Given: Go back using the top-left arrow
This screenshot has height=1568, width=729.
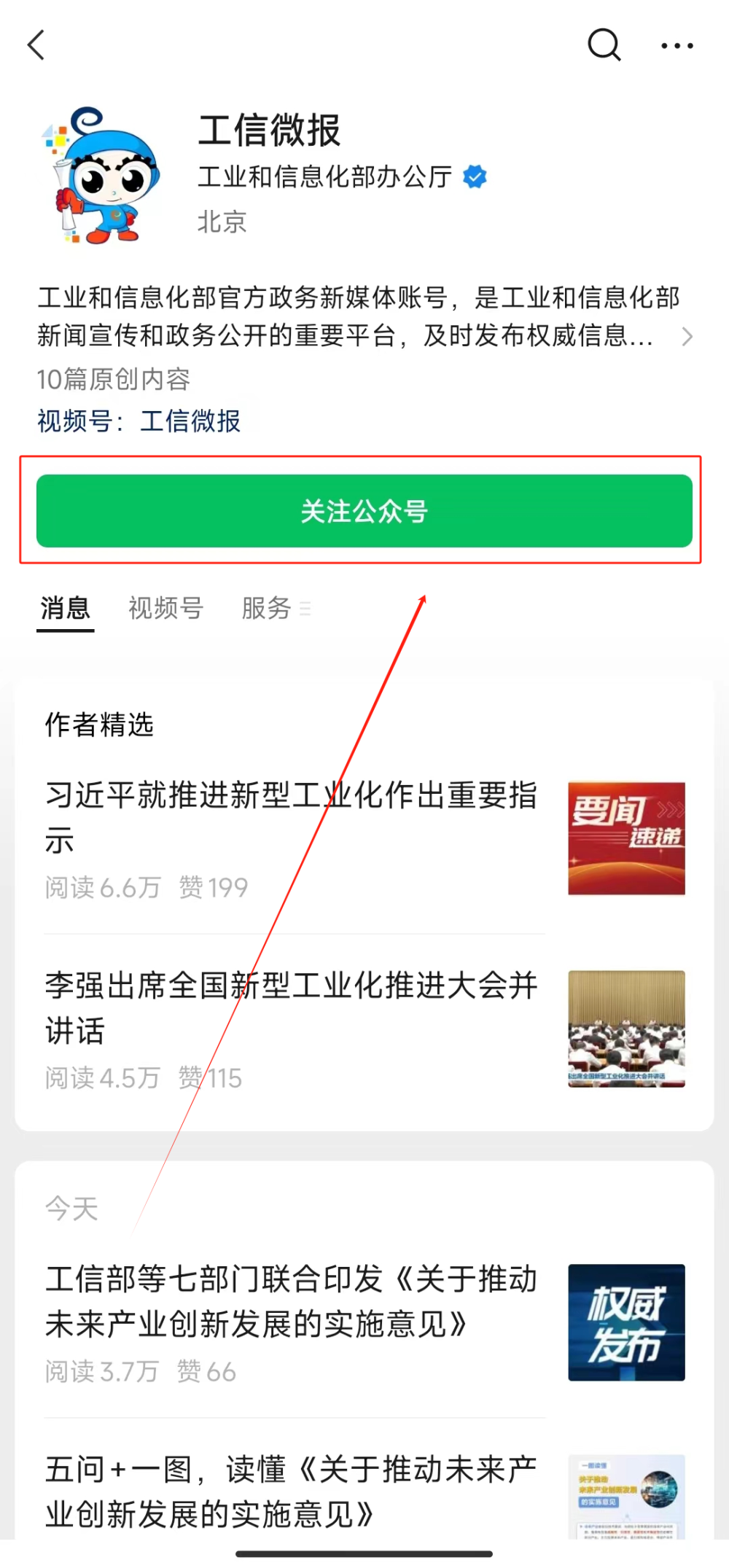Looking at the screenshot, I should pyautogui.click(x=36, y=45).
